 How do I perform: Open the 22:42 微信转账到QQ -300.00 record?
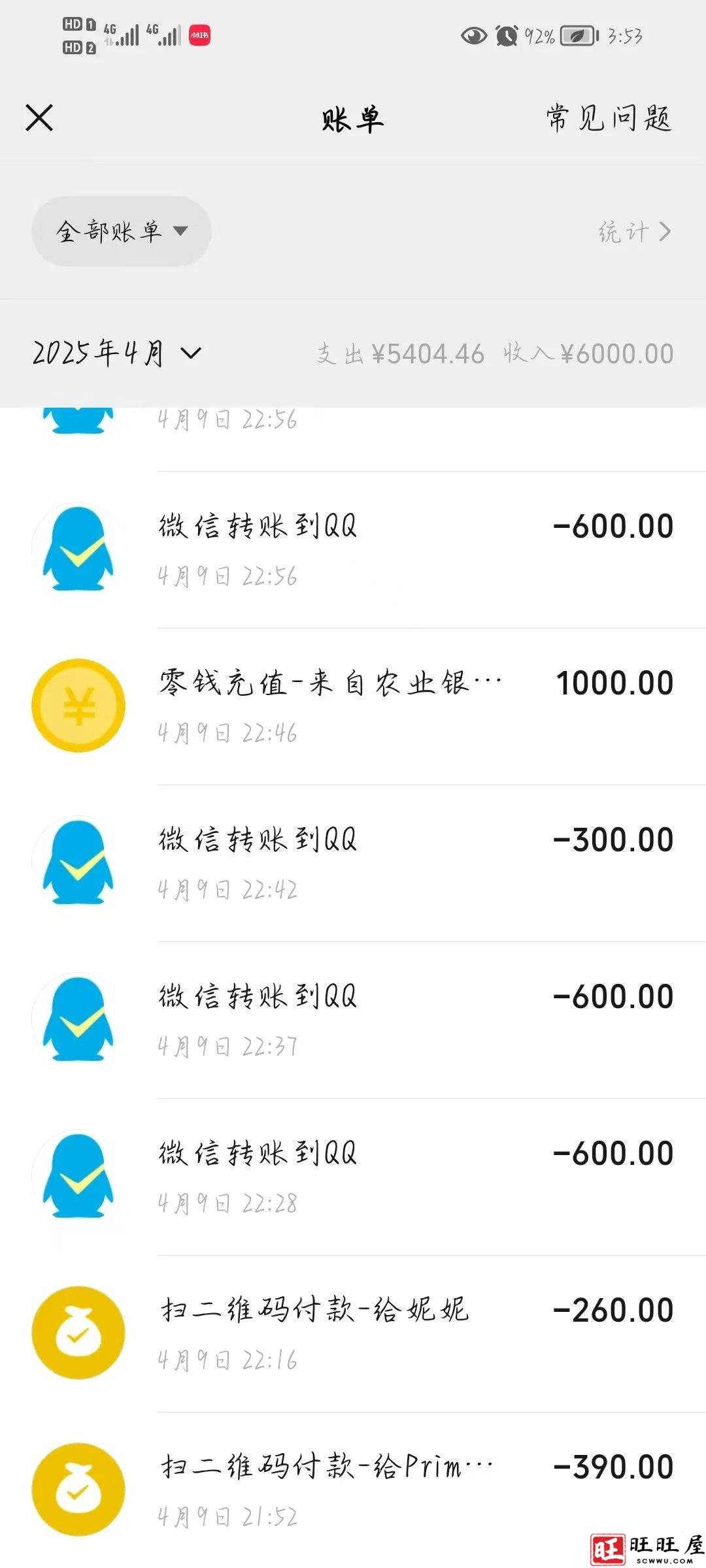coord(366,863)
